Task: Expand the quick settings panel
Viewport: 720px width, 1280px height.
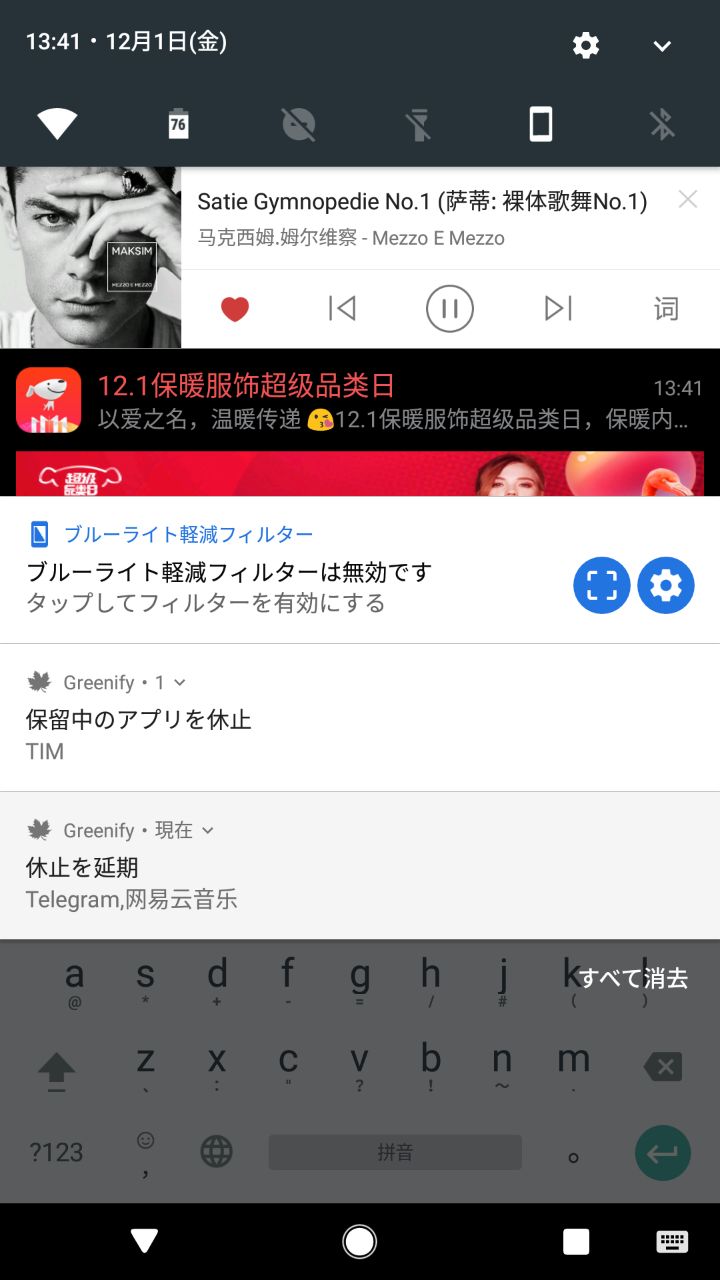Action: click(662, 46)
